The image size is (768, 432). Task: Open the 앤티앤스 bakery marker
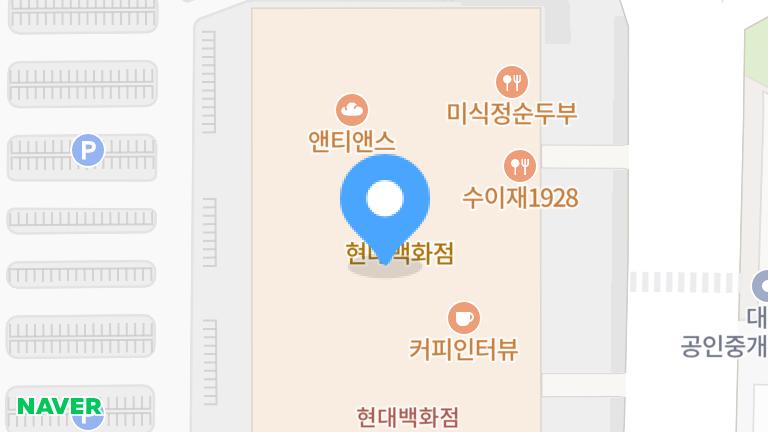click(352, 108)
